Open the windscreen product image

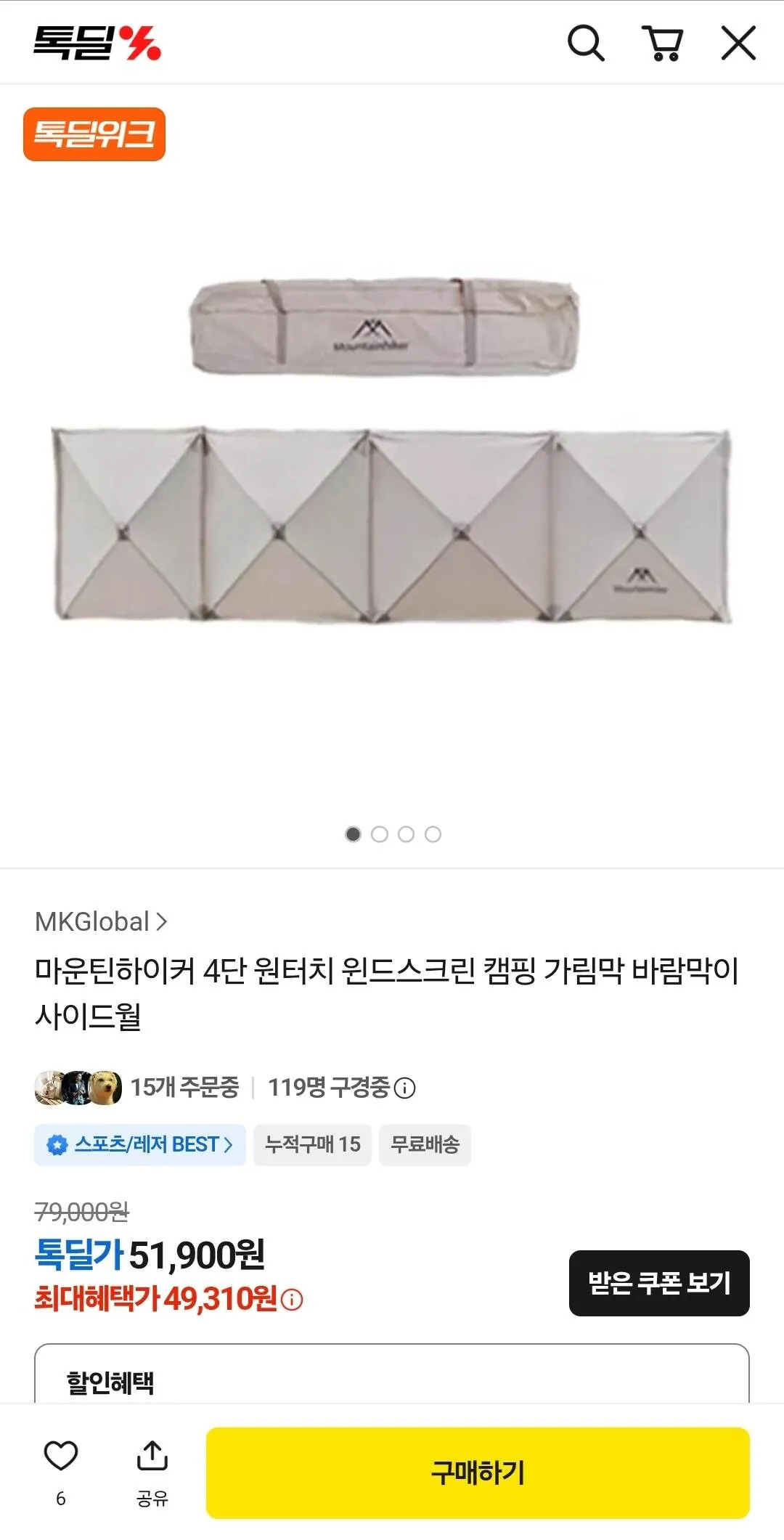tap(392, 450)
